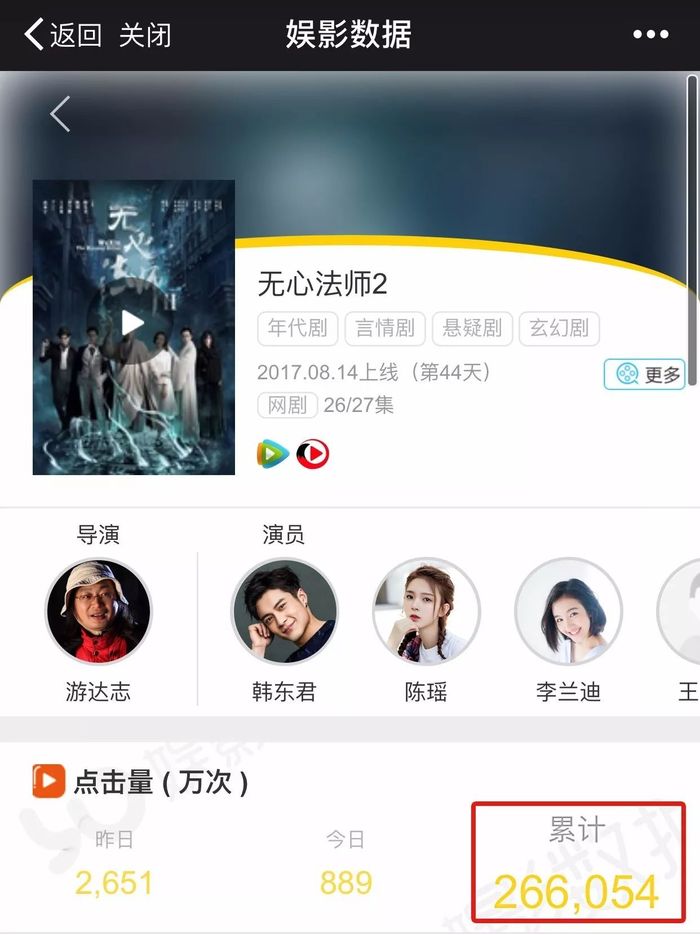Viewport: 700px width, 935px height.
Task: Tap 返回 to go back
Action: [x=62, y=35]
